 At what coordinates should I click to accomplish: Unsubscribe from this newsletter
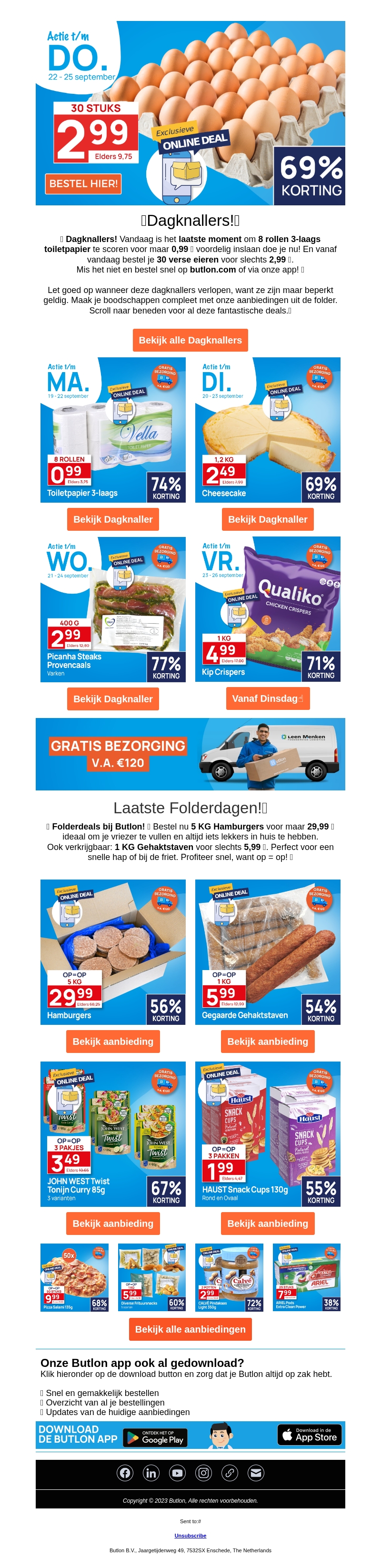(190, 1536)
